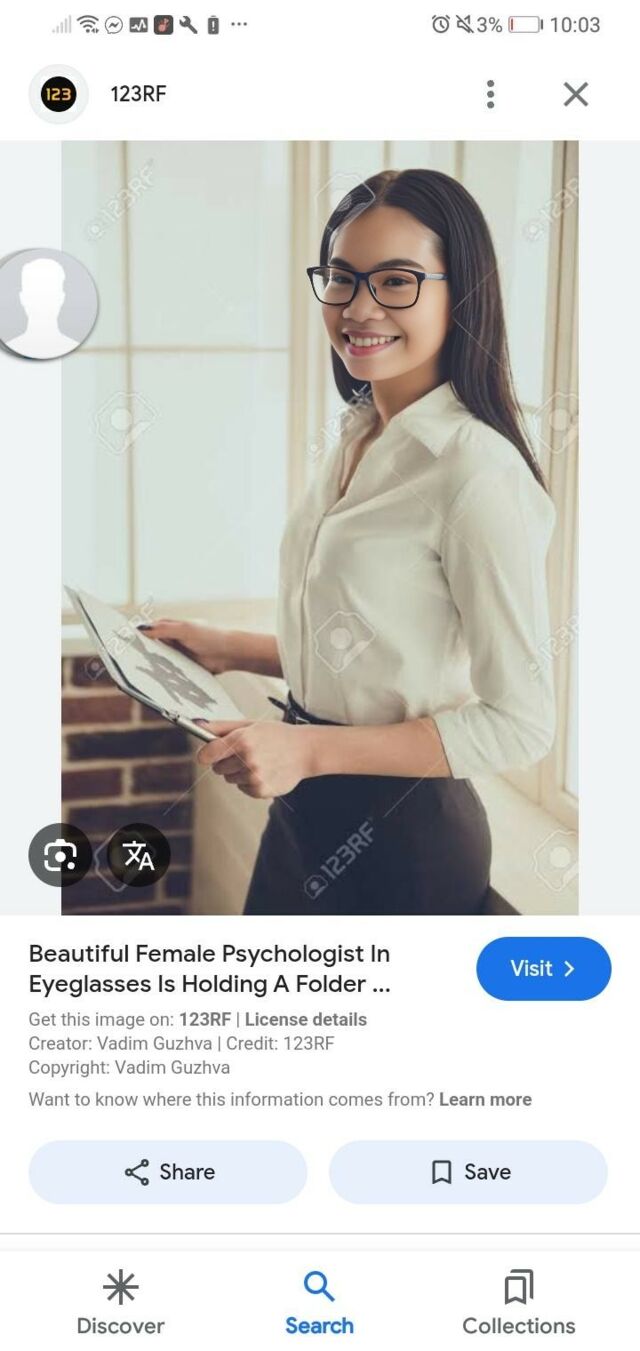Image resolution: width=640 pixels, height=1351 pixels.
Task: Translate text in the image
Action: (x=139, y=855)
